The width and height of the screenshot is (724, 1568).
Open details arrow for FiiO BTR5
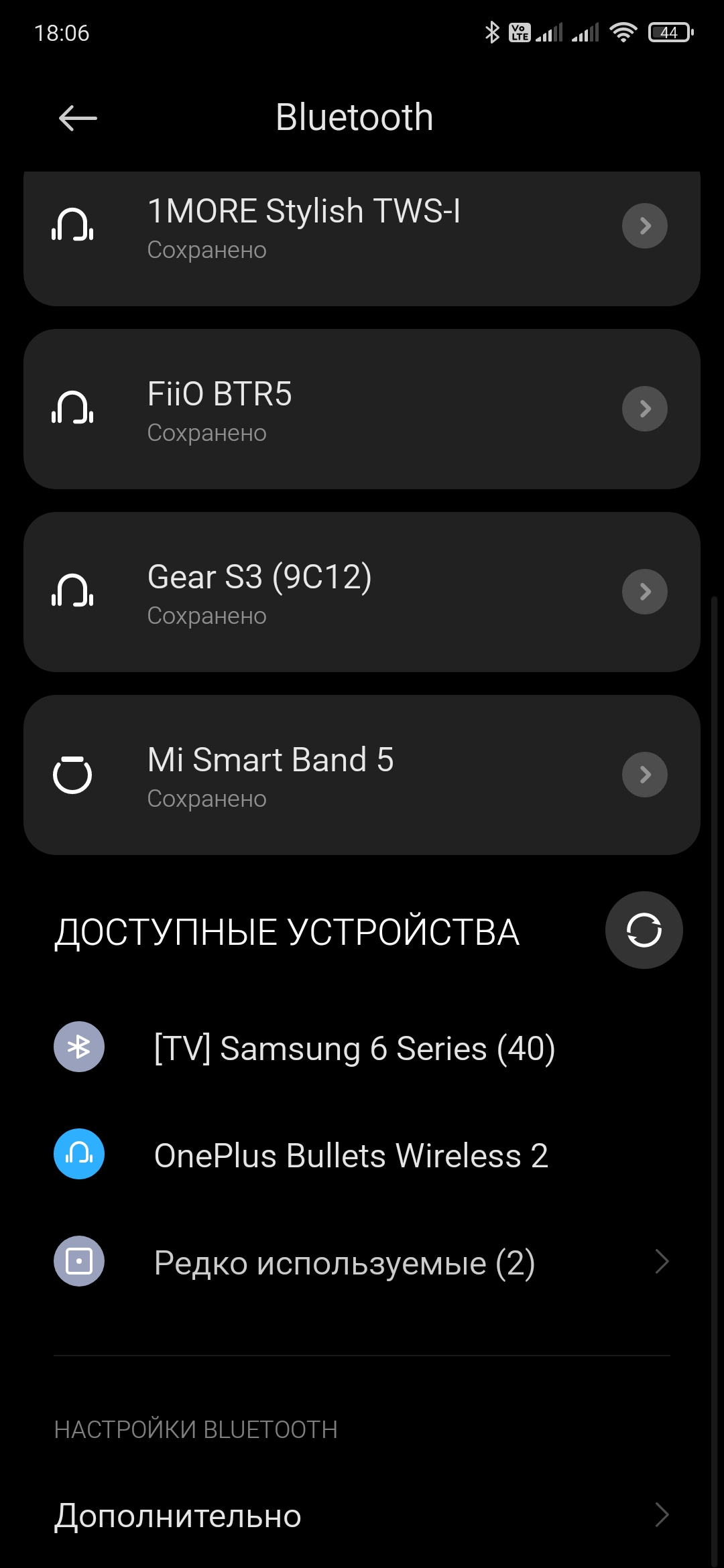click(644, 409)
